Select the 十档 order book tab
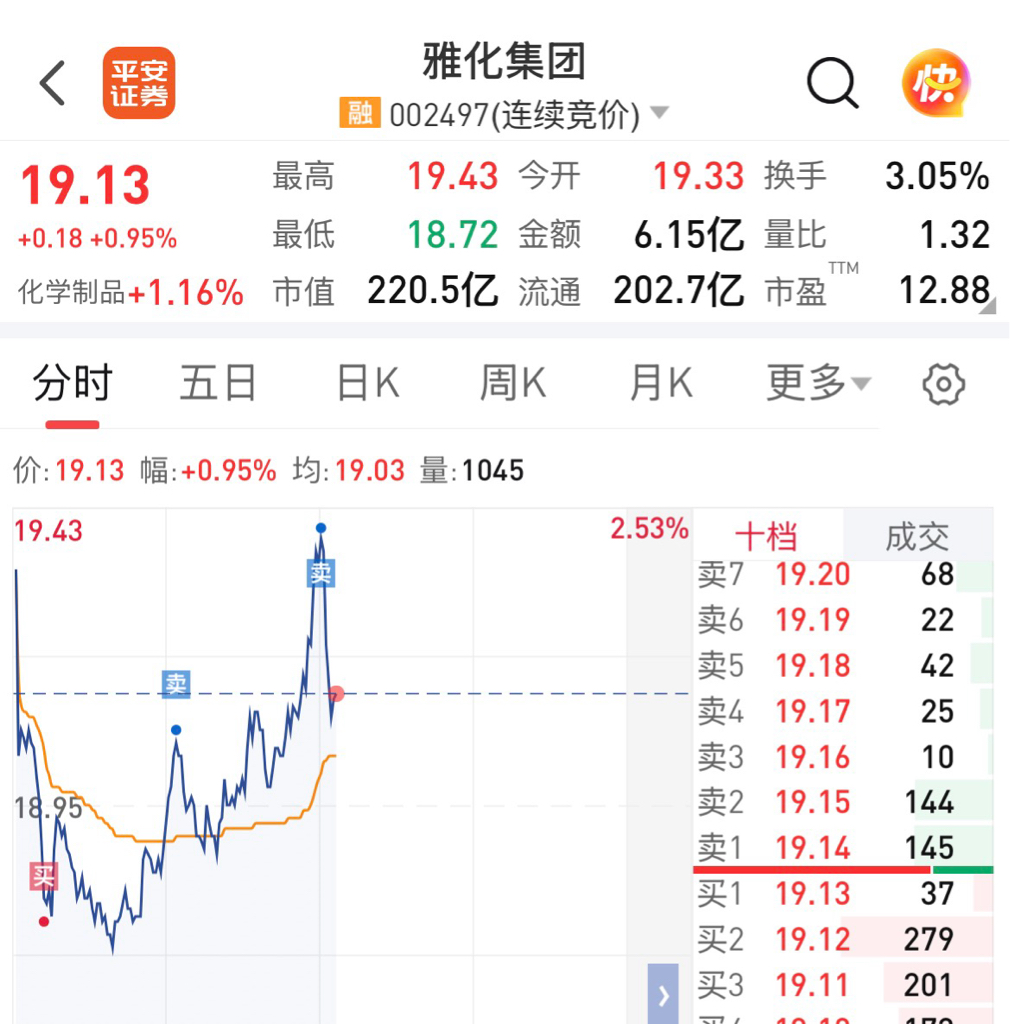 768,536
